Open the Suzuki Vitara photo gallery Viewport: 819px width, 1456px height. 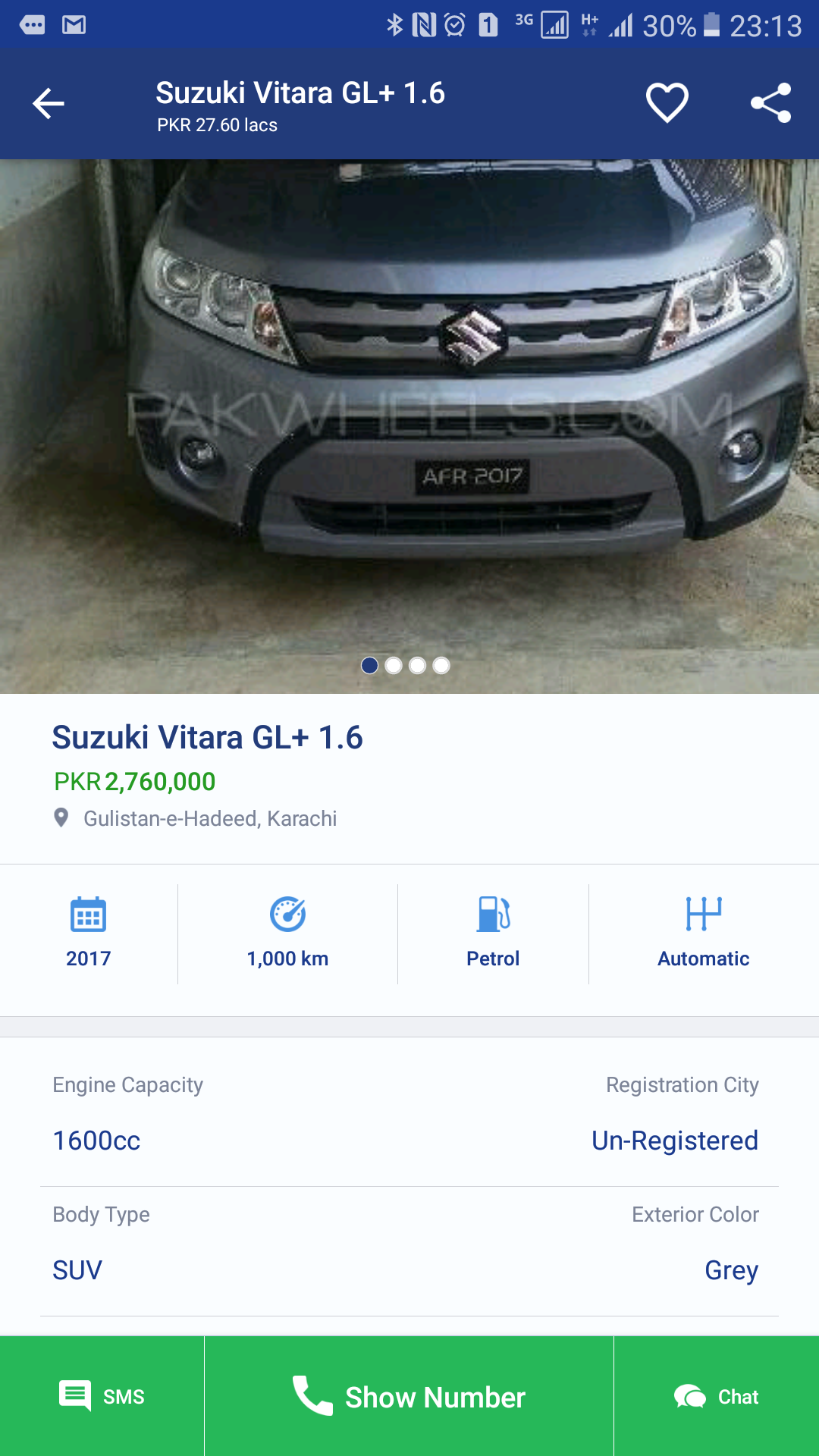click(x=409, y=426)
